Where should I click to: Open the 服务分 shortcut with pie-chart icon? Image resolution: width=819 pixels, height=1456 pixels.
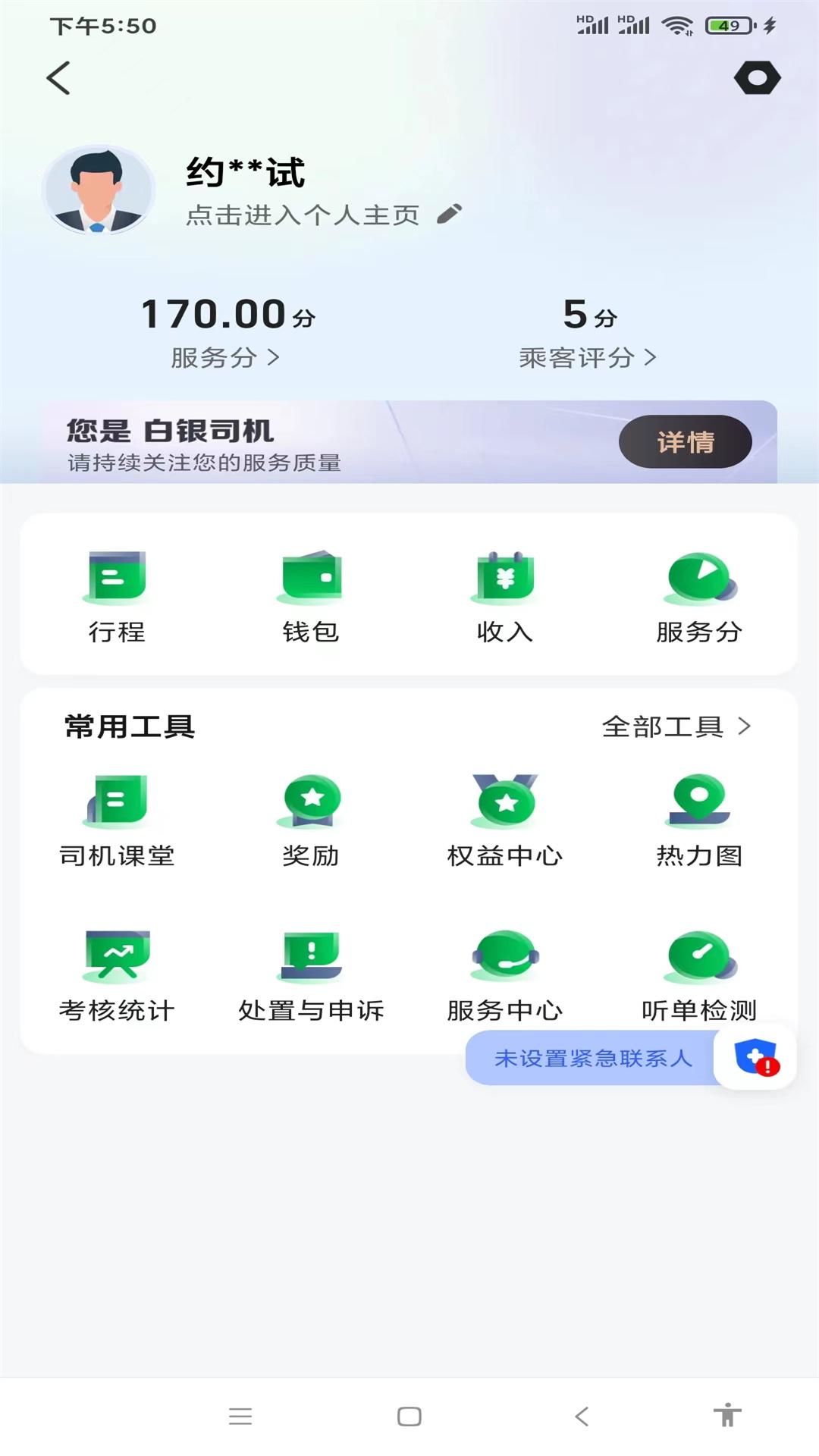(699, 597)
